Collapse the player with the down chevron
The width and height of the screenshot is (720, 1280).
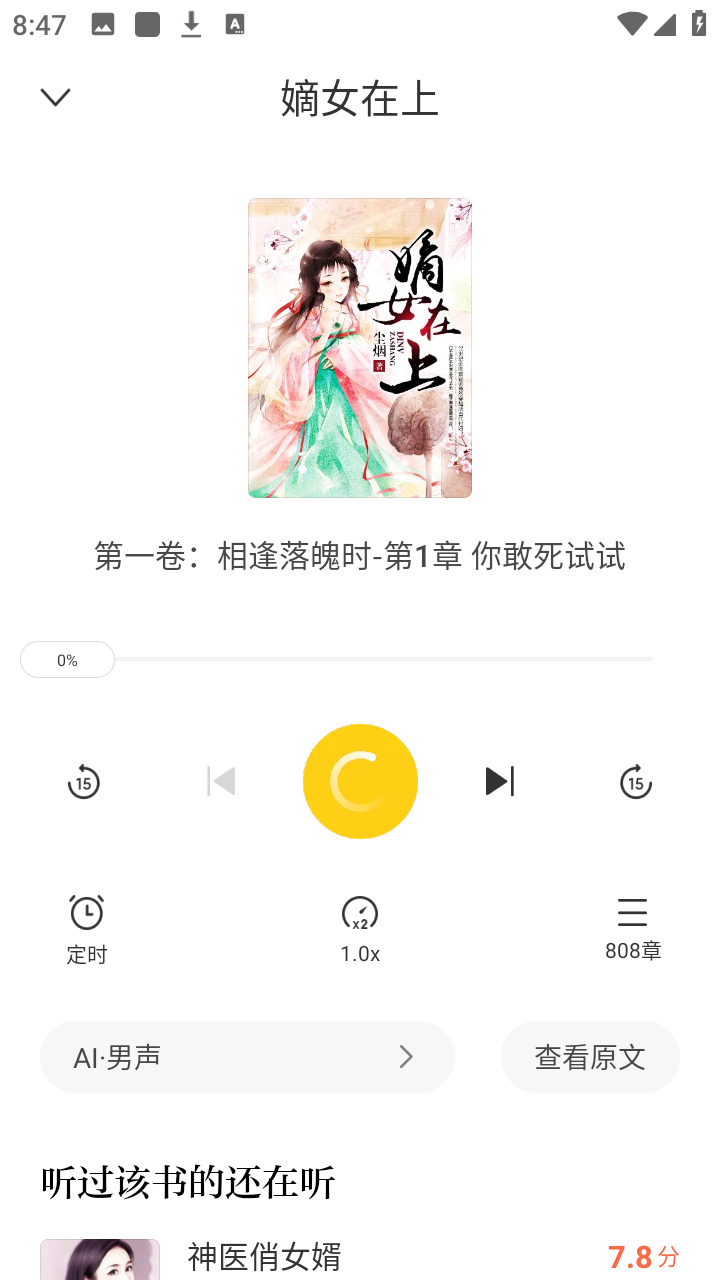point(55,96)
